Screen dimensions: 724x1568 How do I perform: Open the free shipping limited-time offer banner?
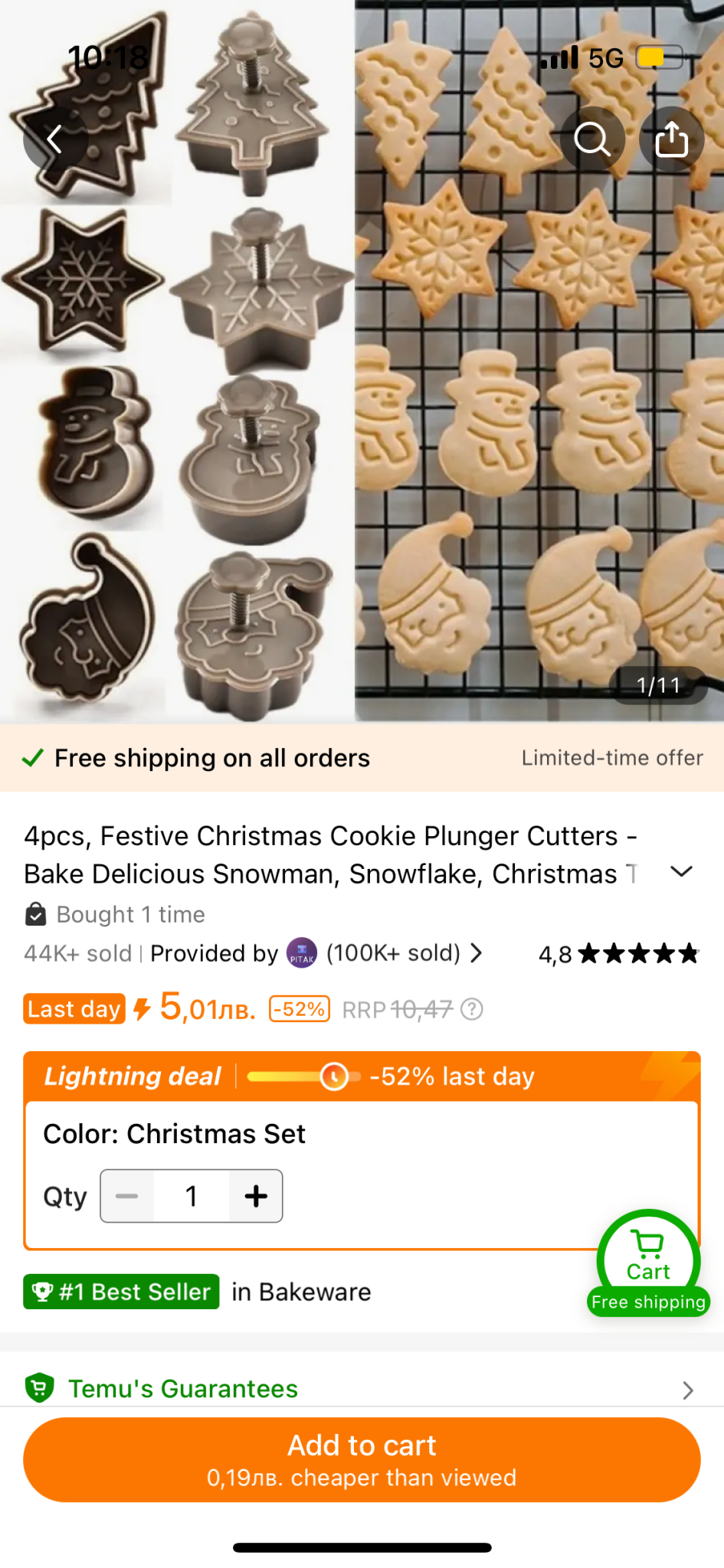(x=362, y=758)
